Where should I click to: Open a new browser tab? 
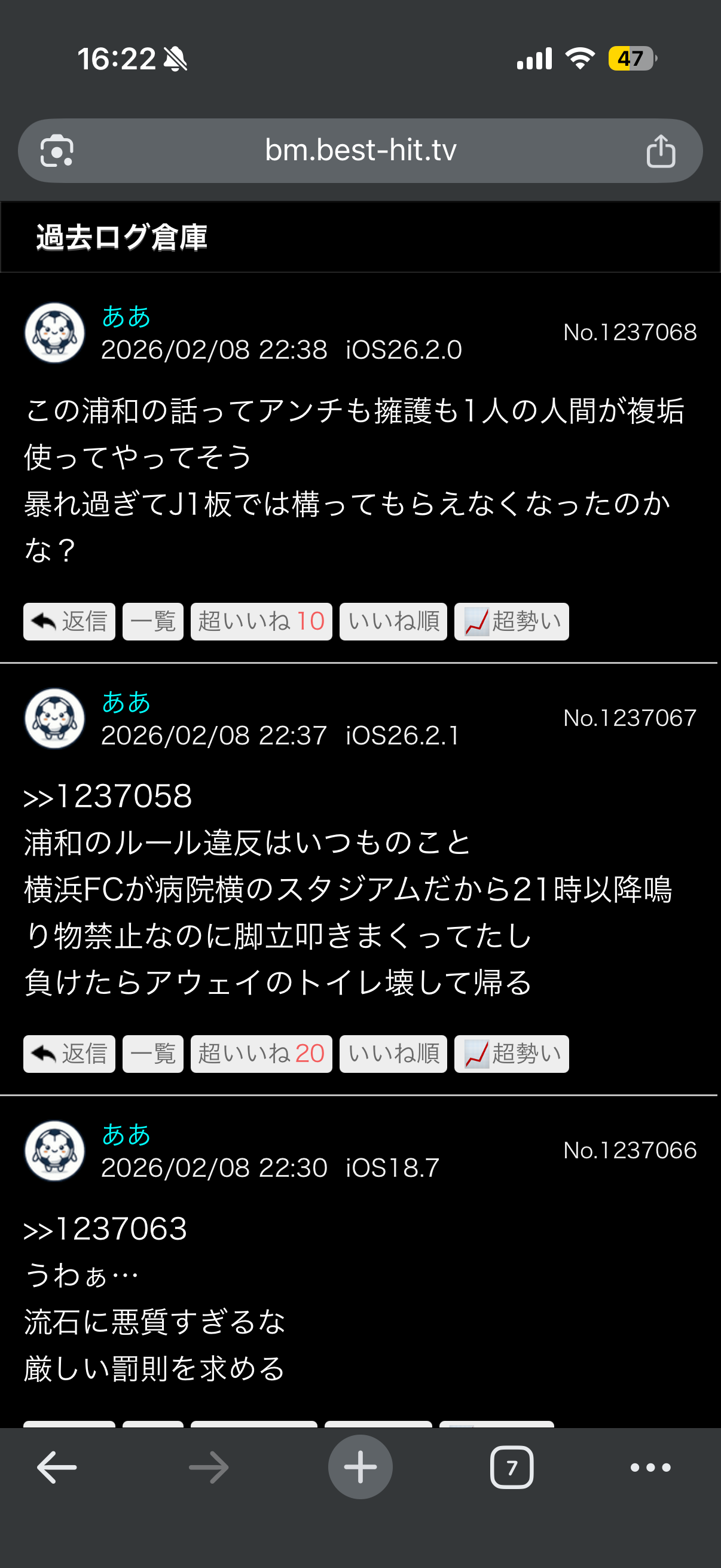pyautogui.click(x=360, y=1468)
